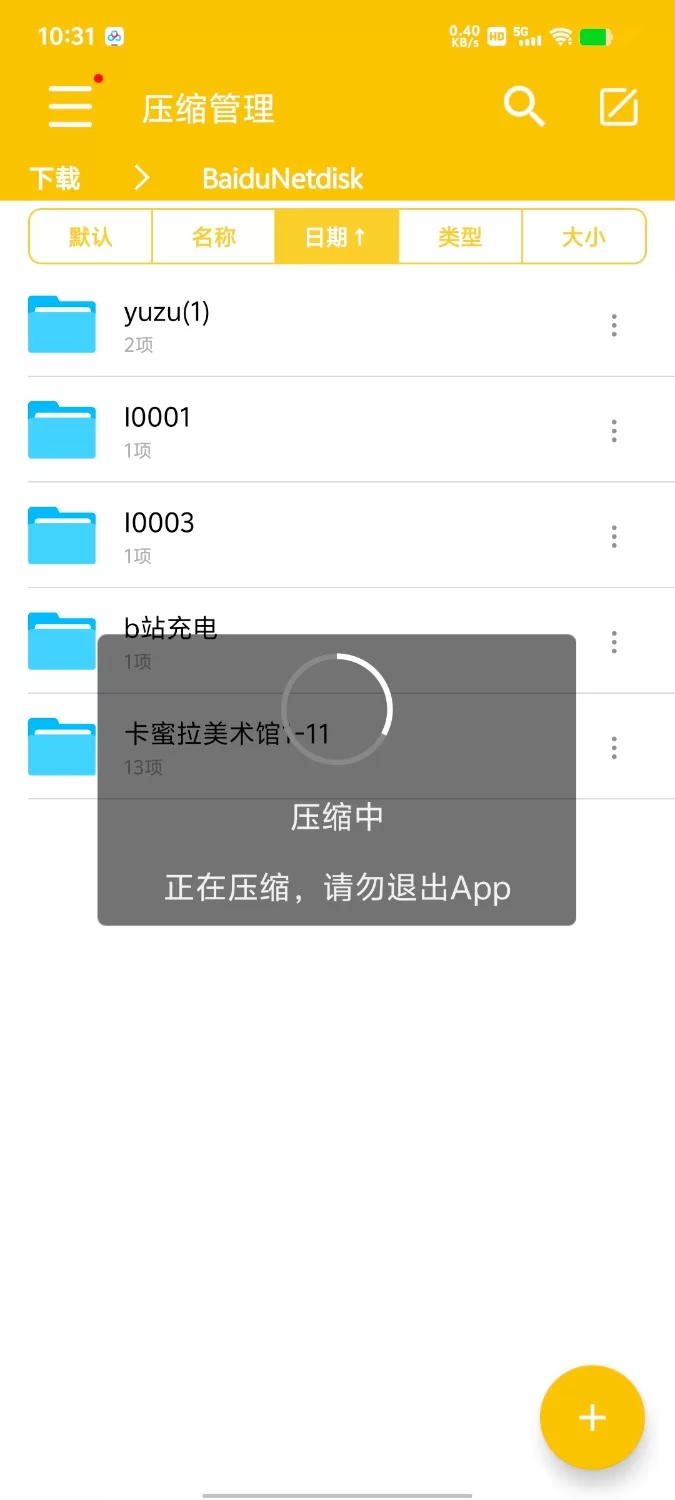Show more options for I0003

(614, 537)
